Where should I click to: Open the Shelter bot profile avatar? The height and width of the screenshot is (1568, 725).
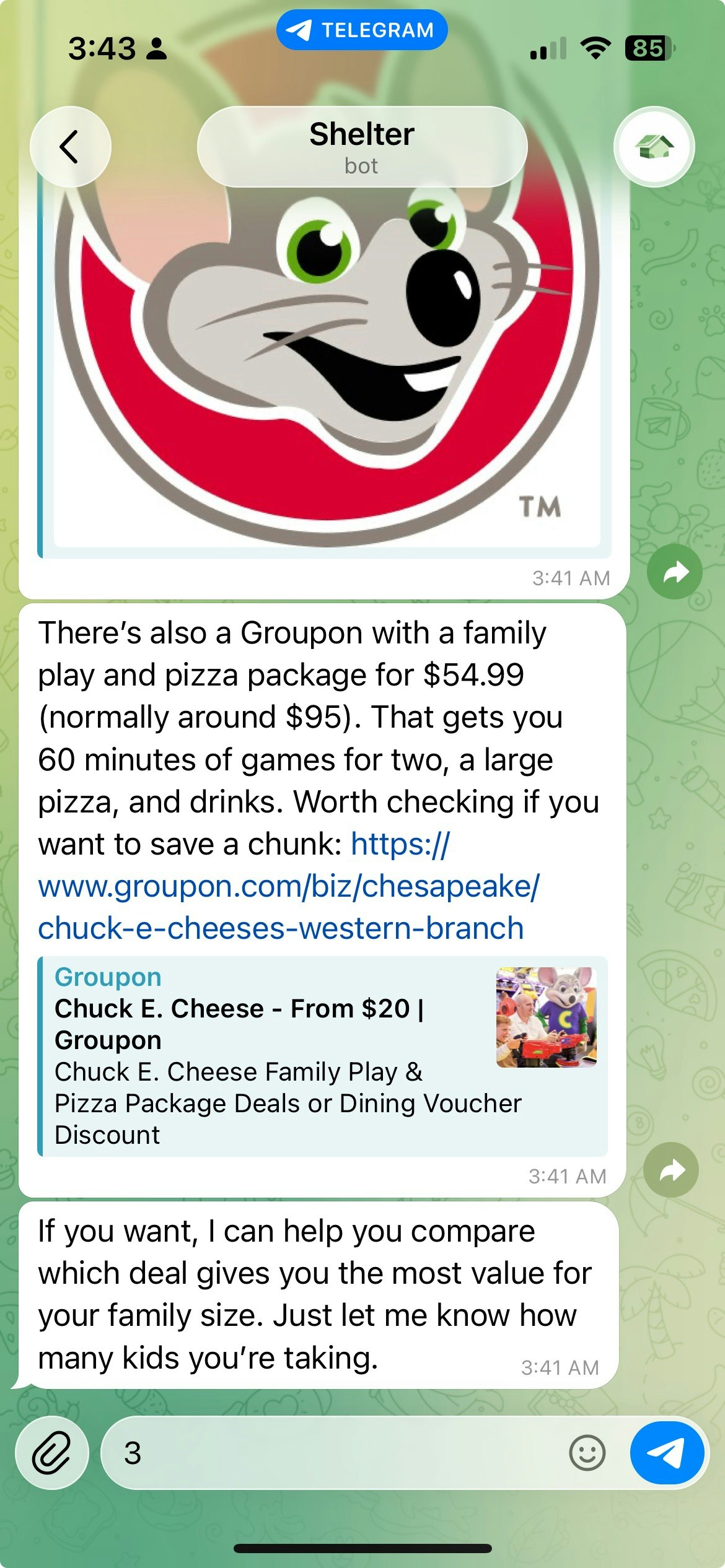click(x=654, y=147)
